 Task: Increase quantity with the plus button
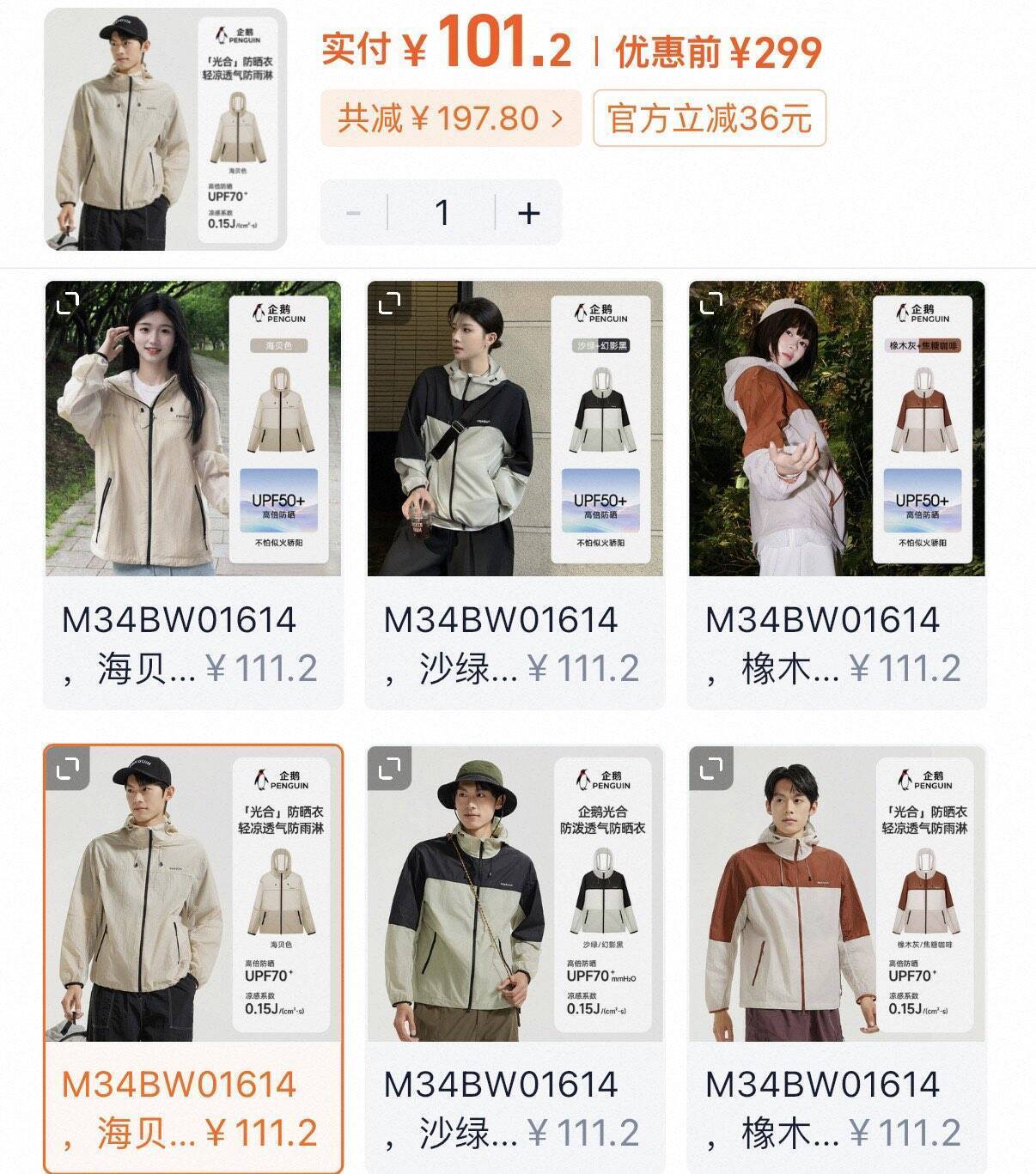[x=528, y=212]
